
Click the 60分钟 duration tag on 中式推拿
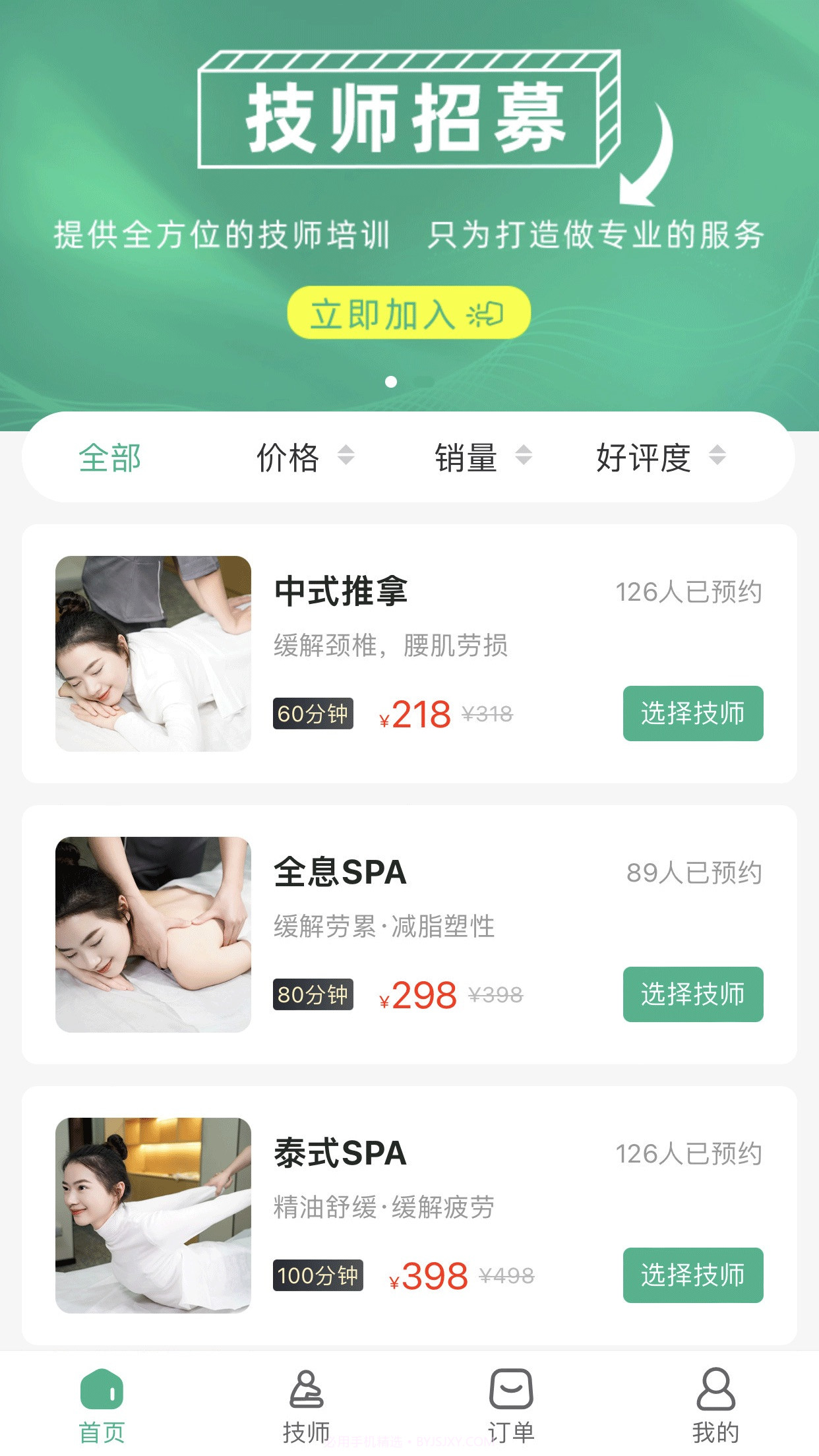pos(313,714)
